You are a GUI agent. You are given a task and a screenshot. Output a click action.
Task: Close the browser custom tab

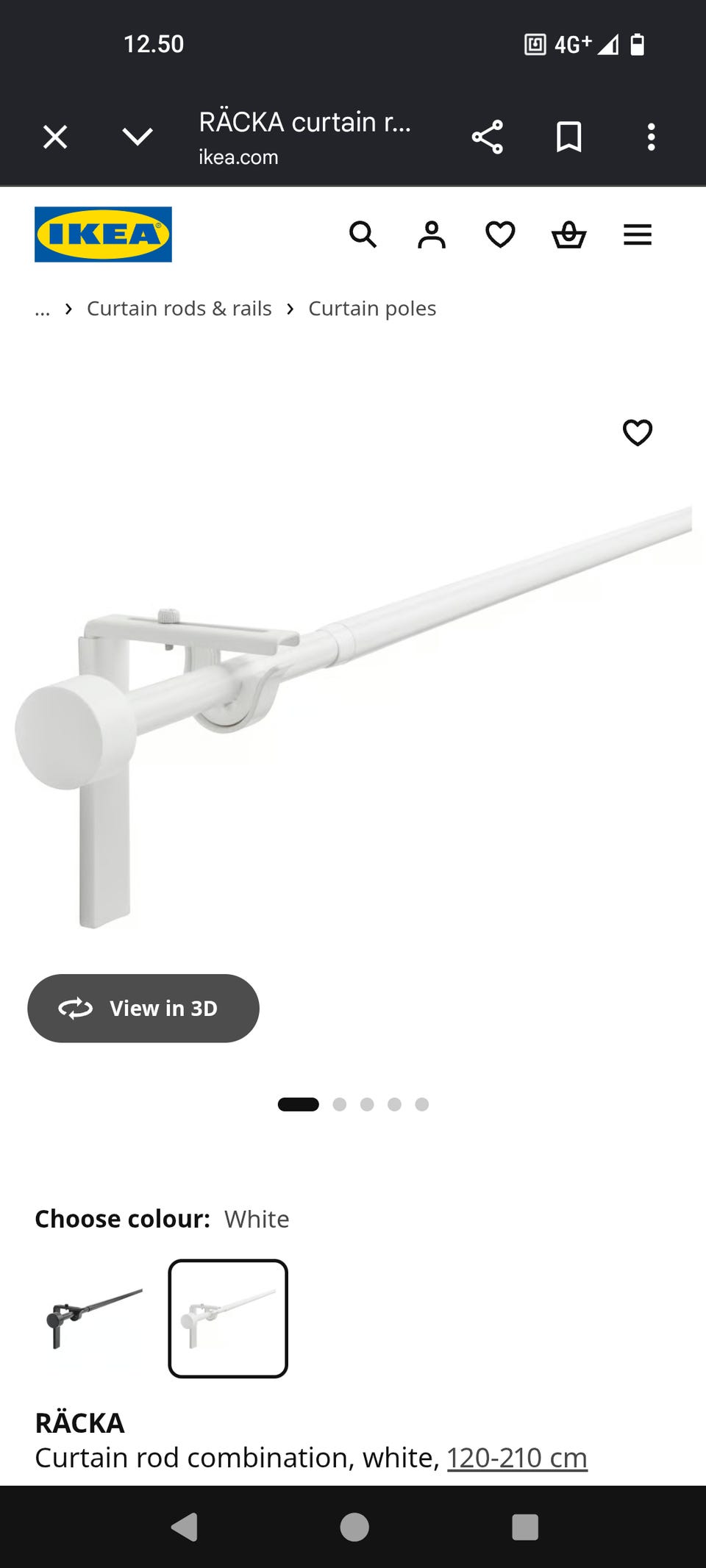click(x=55, y=137)
